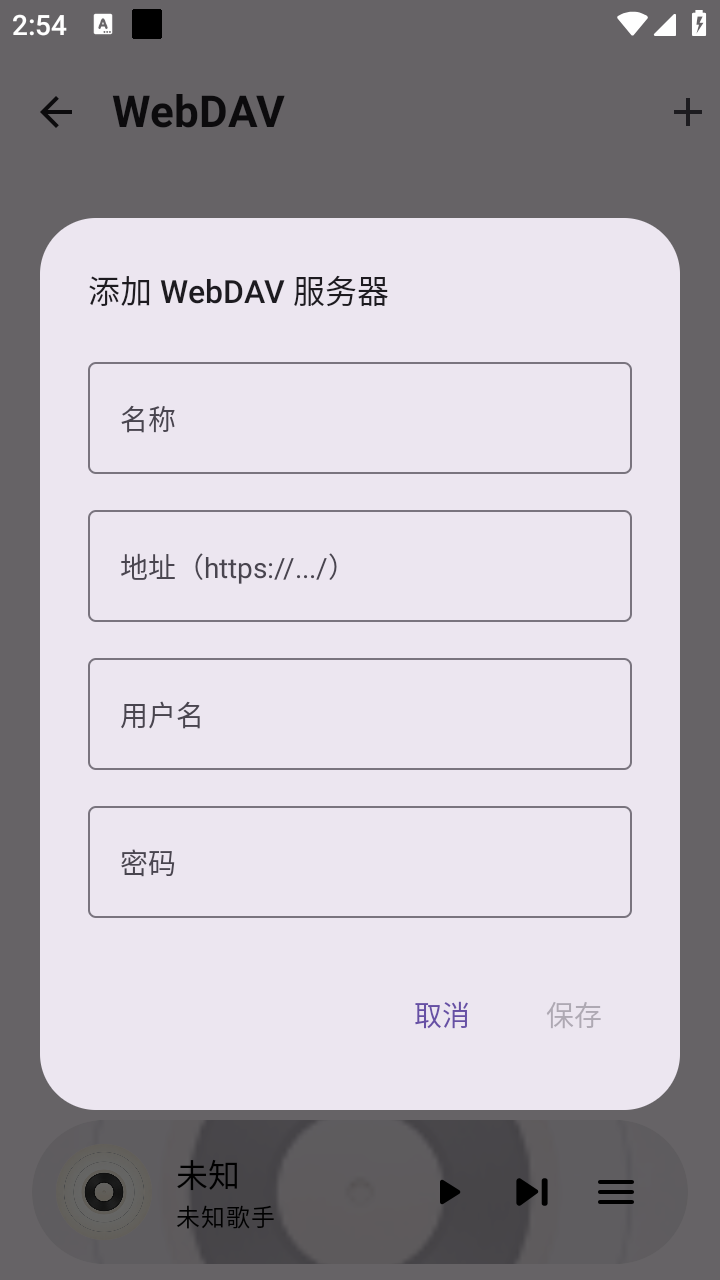Navigate back with the arrow icon
Viewport: 720px width, 1280px height.
coord(56,112)
